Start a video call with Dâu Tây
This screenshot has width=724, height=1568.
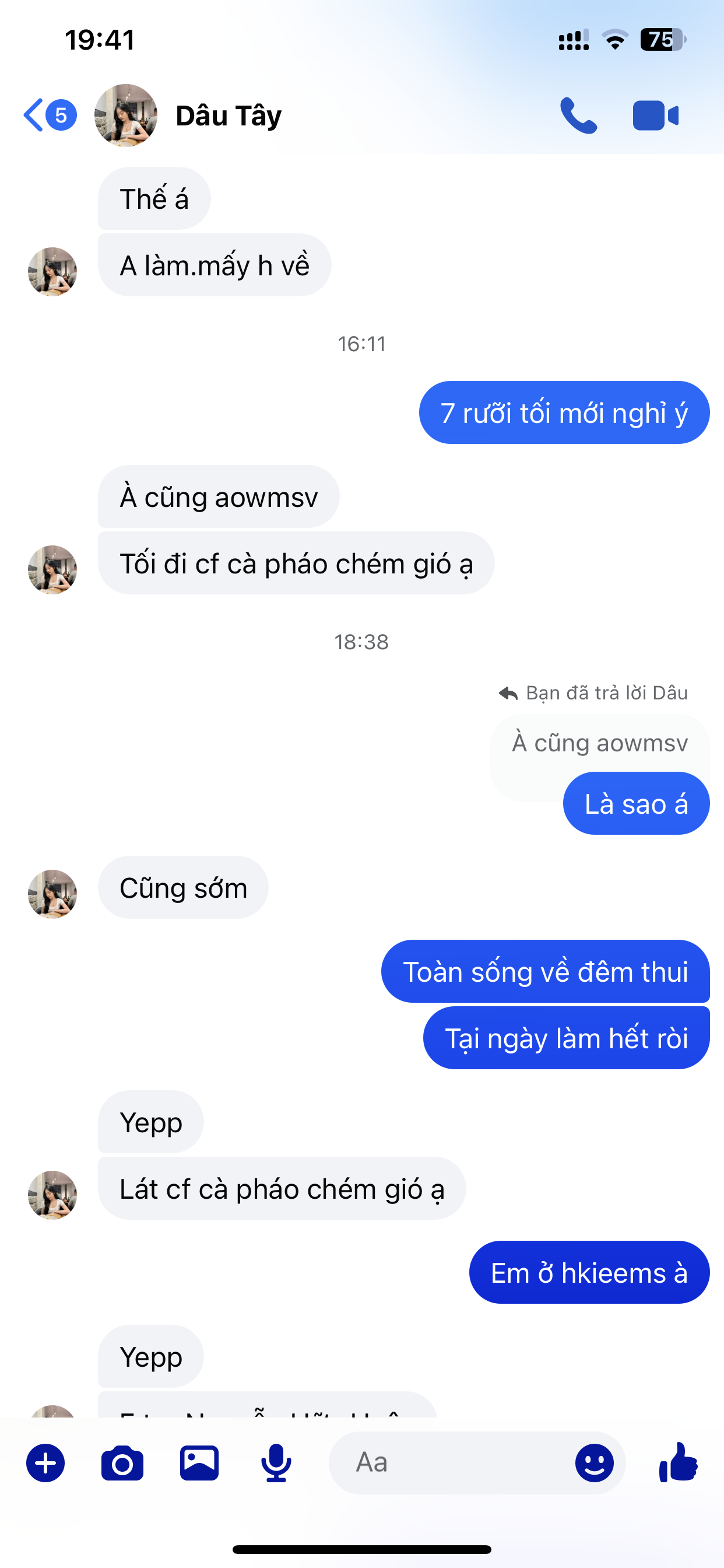(655, 116)
